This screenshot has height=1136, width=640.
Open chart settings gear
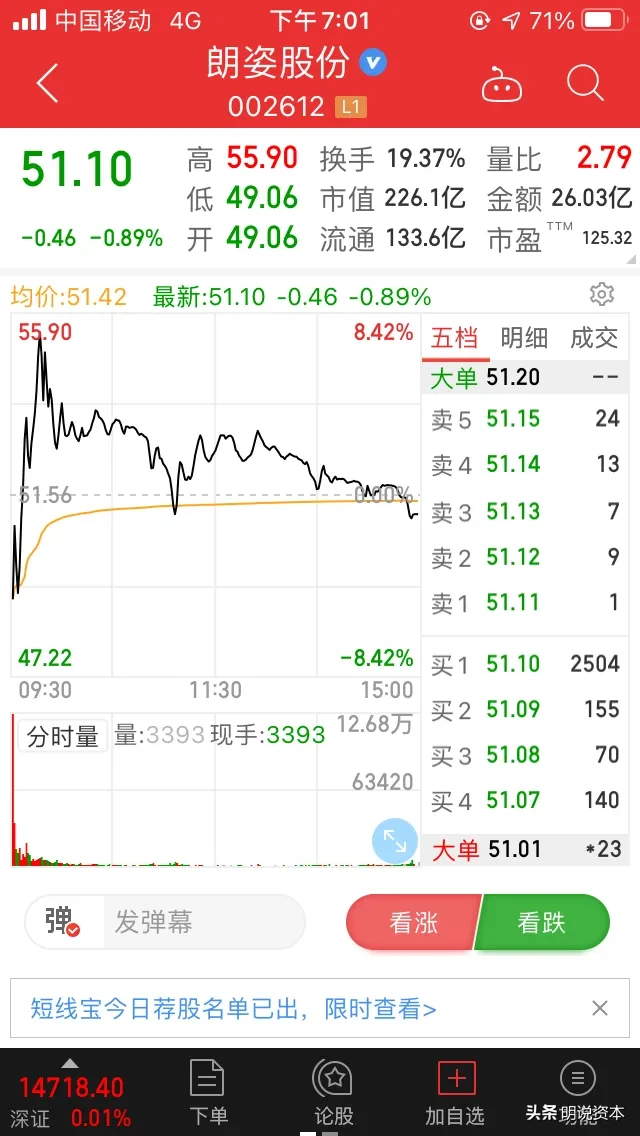coord(601,294)
